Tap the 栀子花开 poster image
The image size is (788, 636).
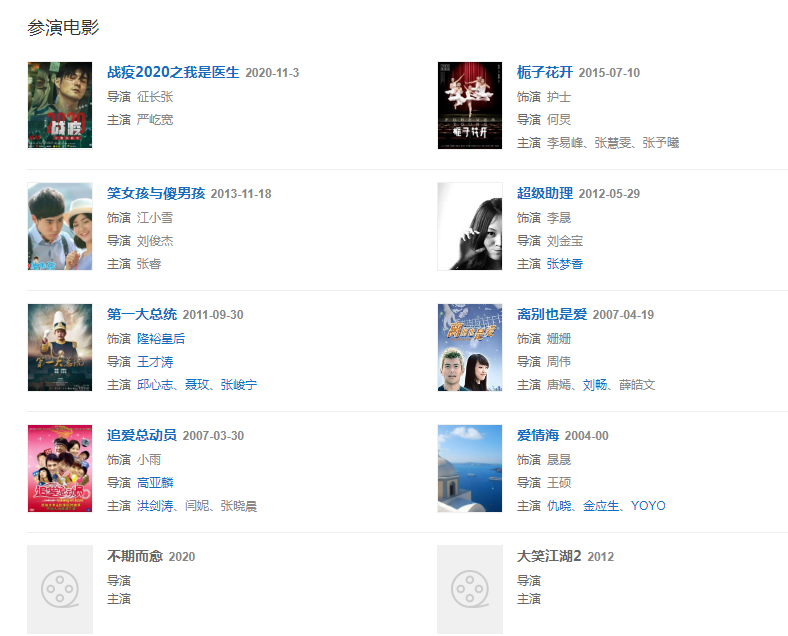(470, 105)
